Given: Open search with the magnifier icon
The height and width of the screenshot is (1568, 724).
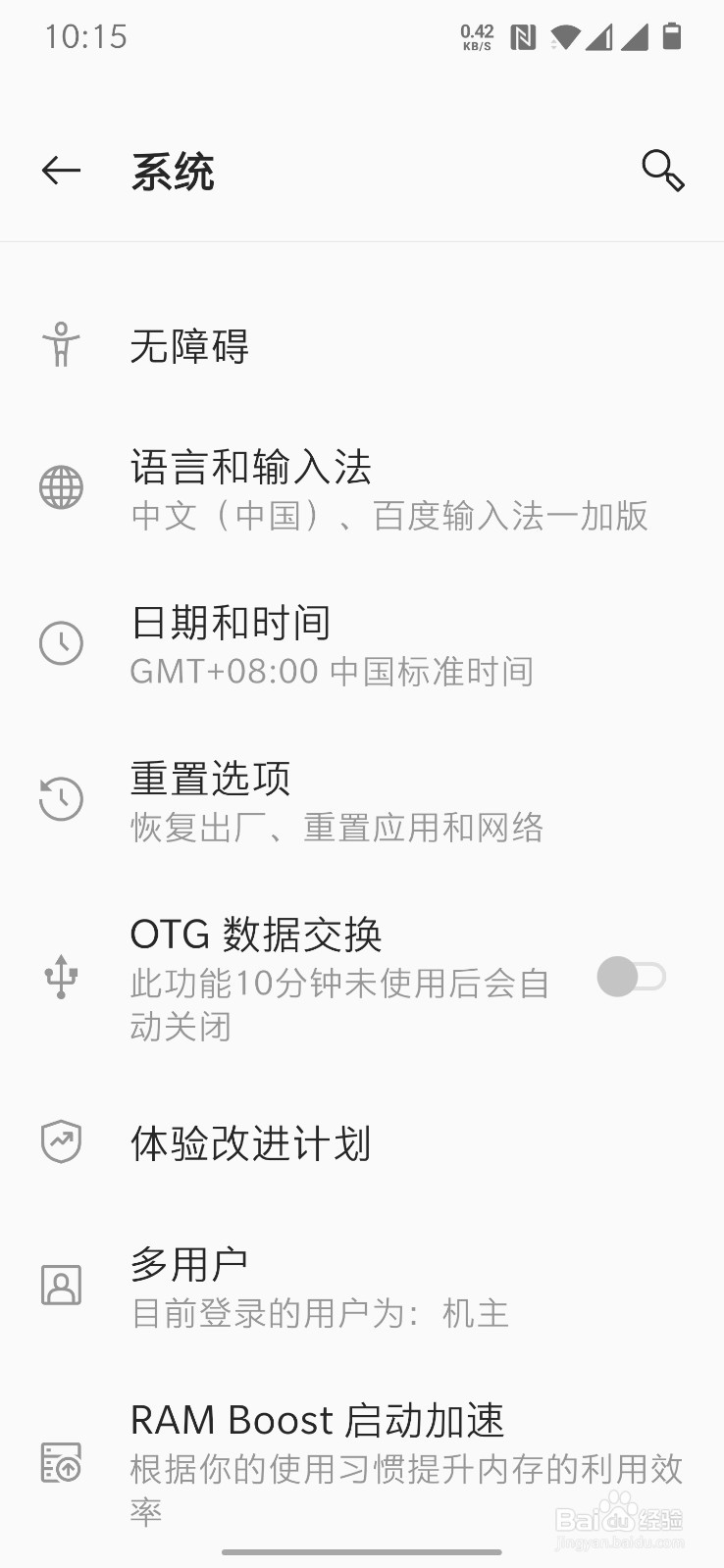Looking at the screenshot, I should [662, 170].
